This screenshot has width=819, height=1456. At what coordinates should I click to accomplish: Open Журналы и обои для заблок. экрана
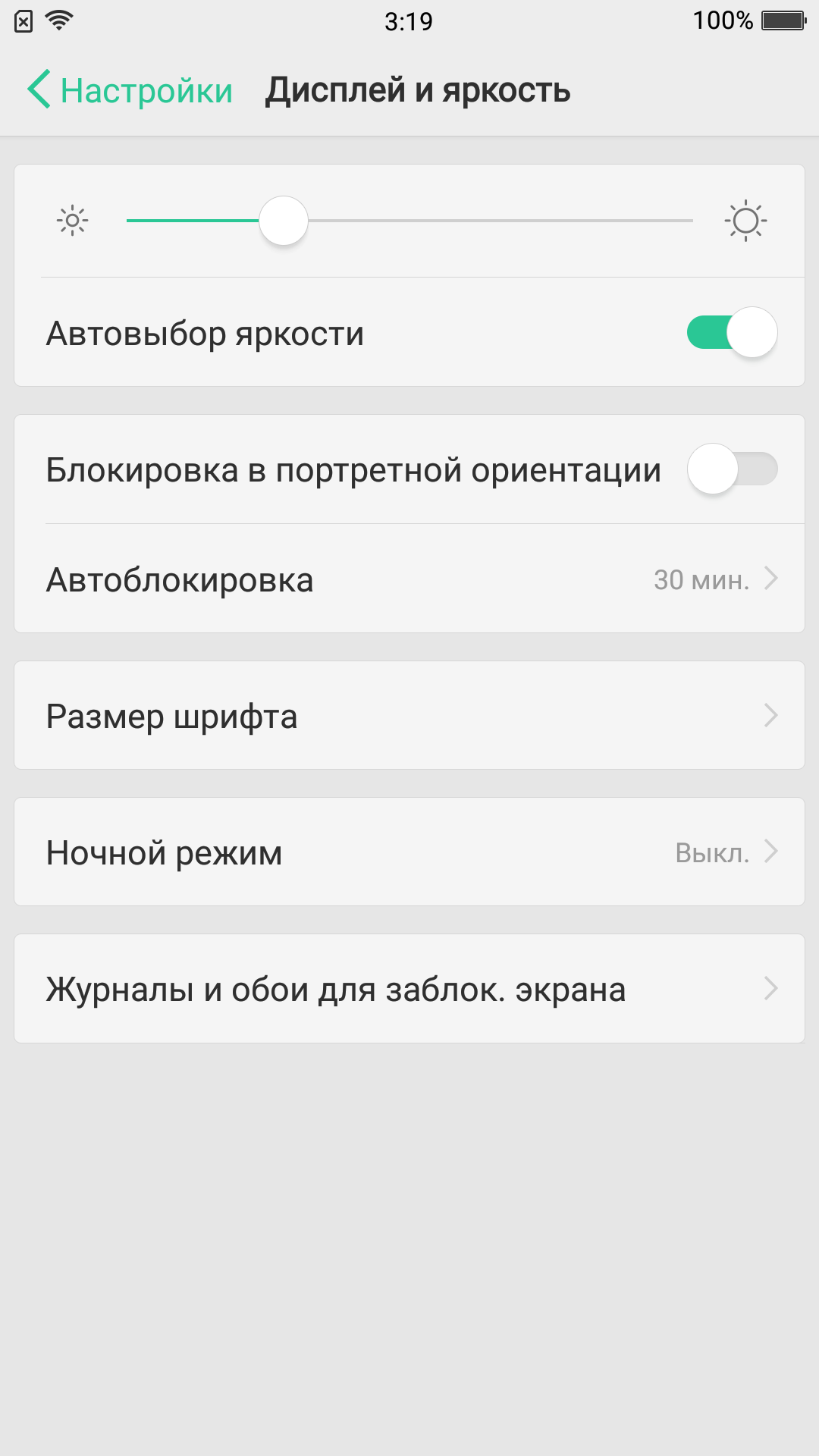[409, 988]
